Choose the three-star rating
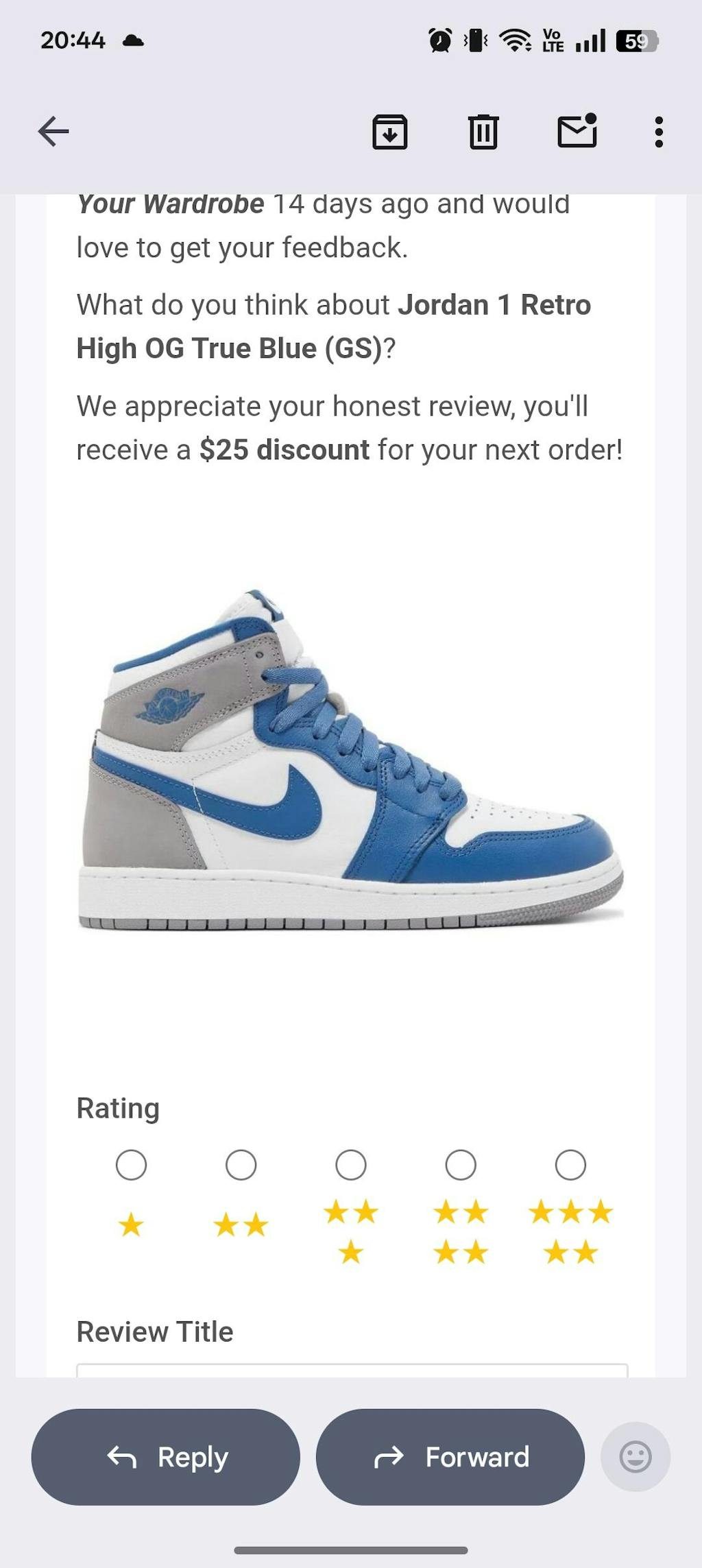 [350, 1165]
